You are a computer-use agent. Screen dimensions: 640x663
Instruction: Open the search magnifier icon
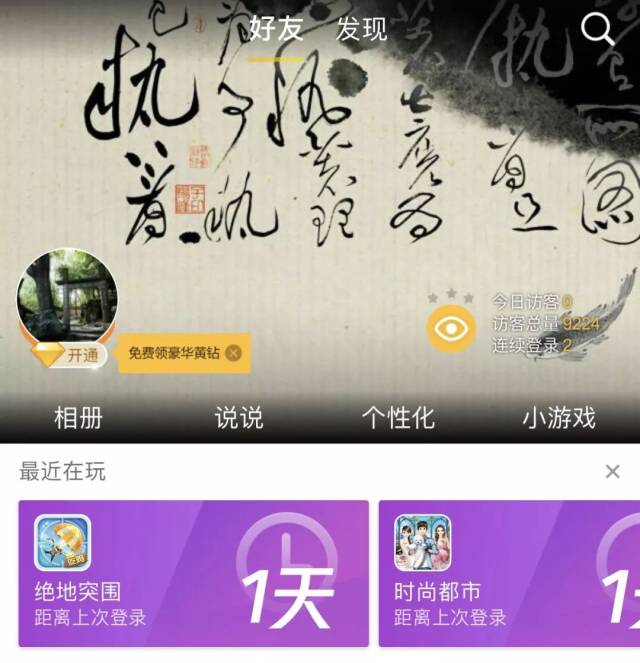pos(597,29)
